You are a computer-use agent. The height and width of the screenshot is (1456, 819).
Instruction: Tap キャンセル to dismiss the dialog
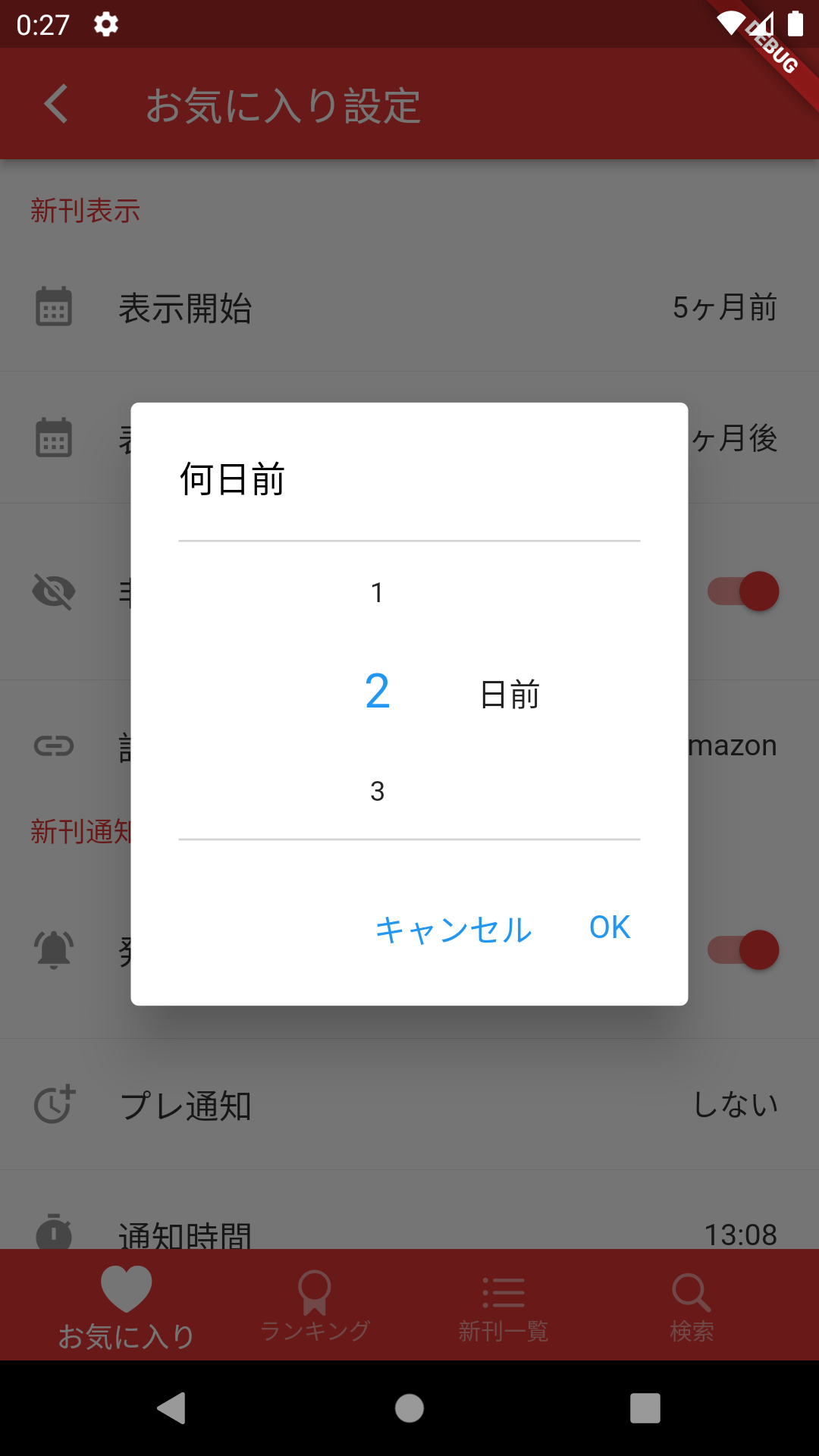tap(455, 929)
